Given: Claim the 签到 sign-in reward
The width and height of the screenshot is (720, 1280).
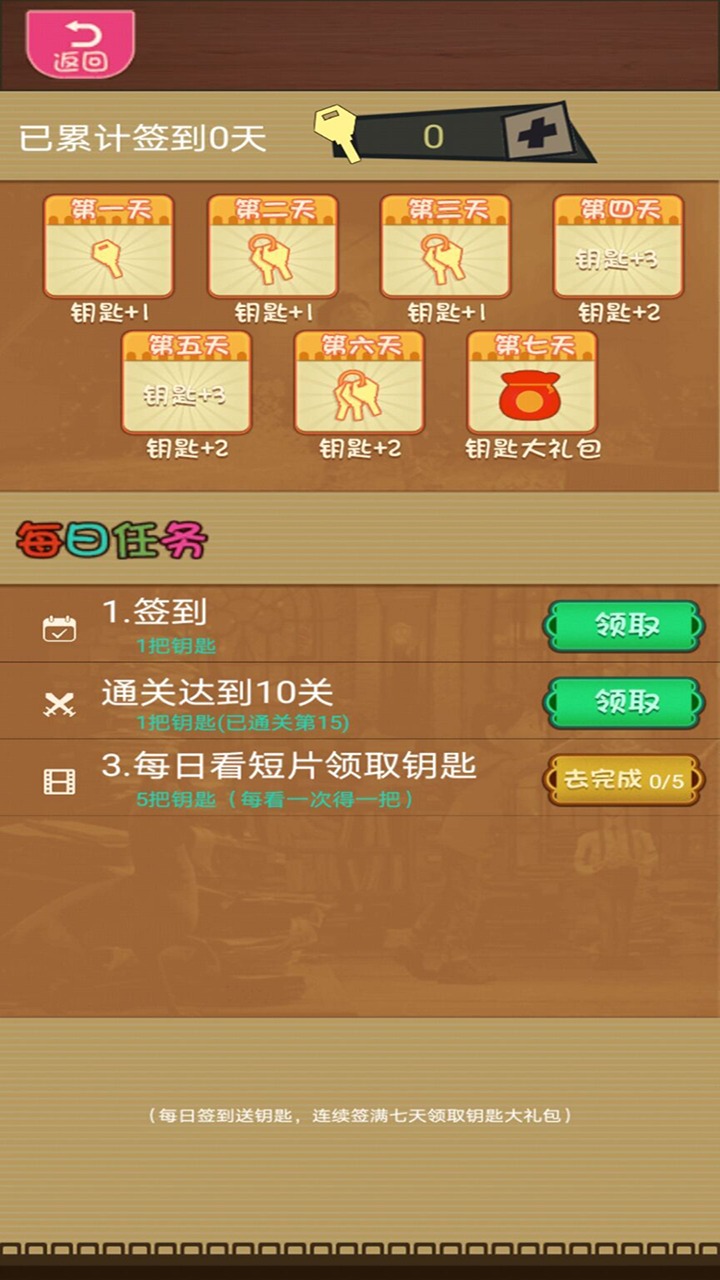Looking at the screenshot, I should click(624, 625).
